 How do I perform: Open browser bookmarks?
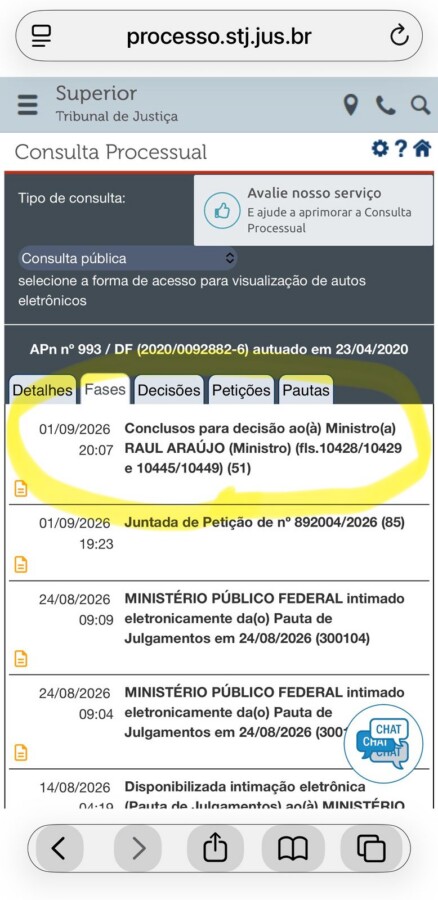293,848
